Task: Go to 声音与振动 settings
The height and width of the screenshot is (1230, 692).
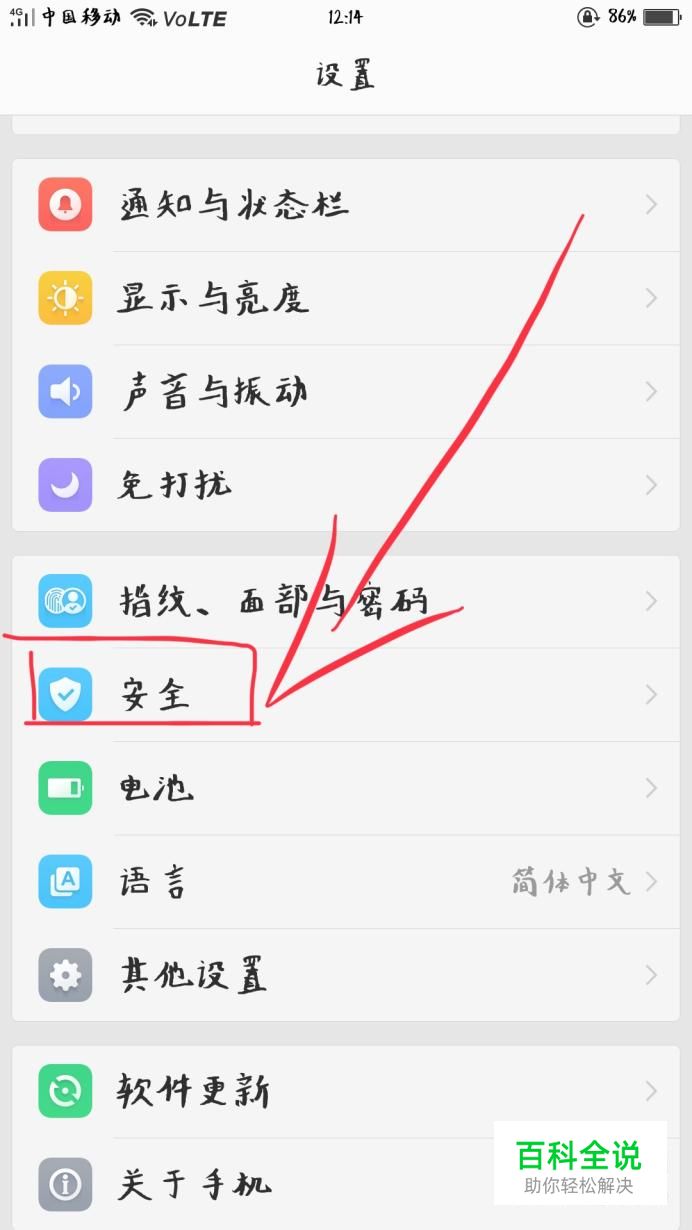Action: pyautogui.click(x=345, y=391)
